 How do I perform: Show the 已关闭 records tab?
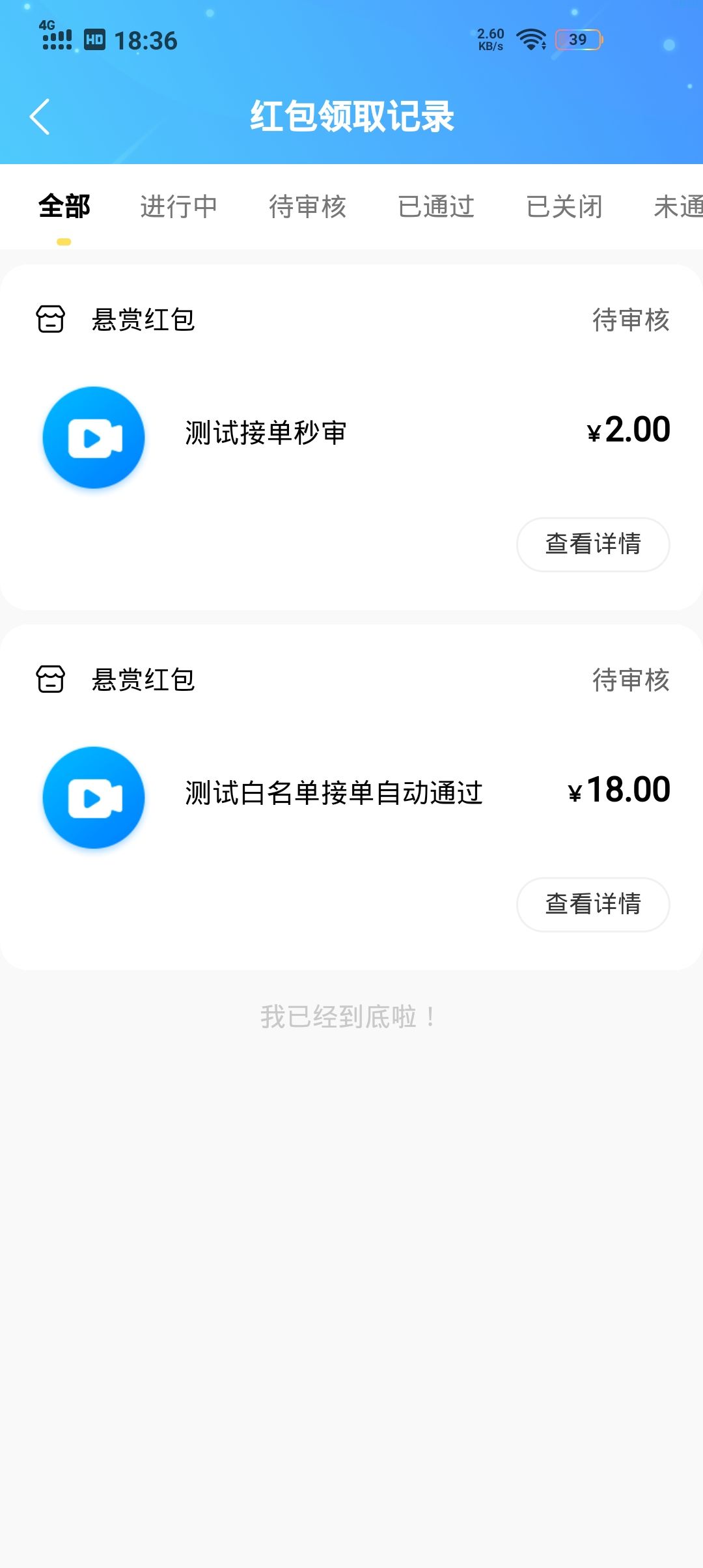564,206
